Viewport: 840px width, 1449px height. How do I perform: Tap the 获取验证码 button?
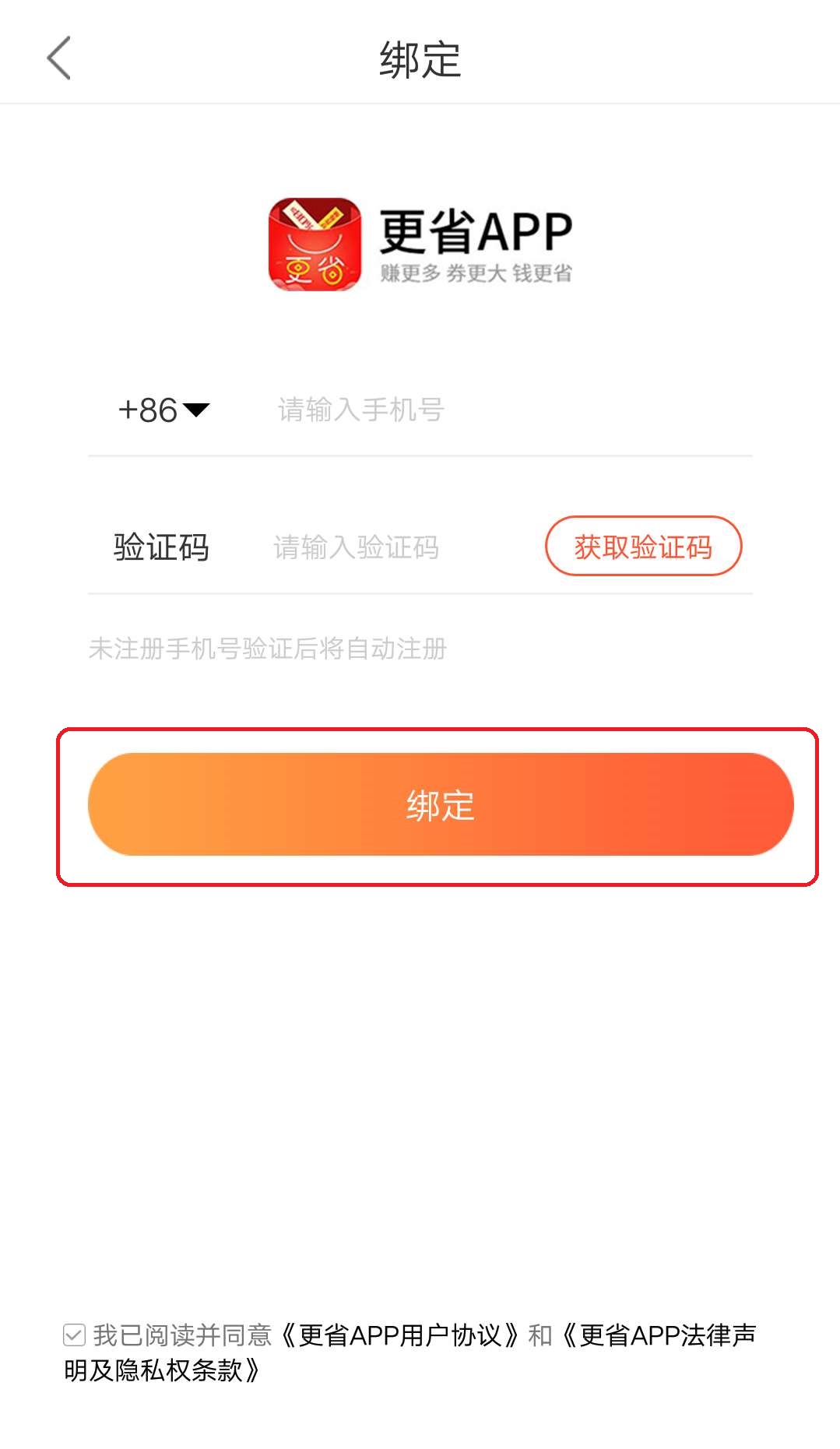point(643,547)
